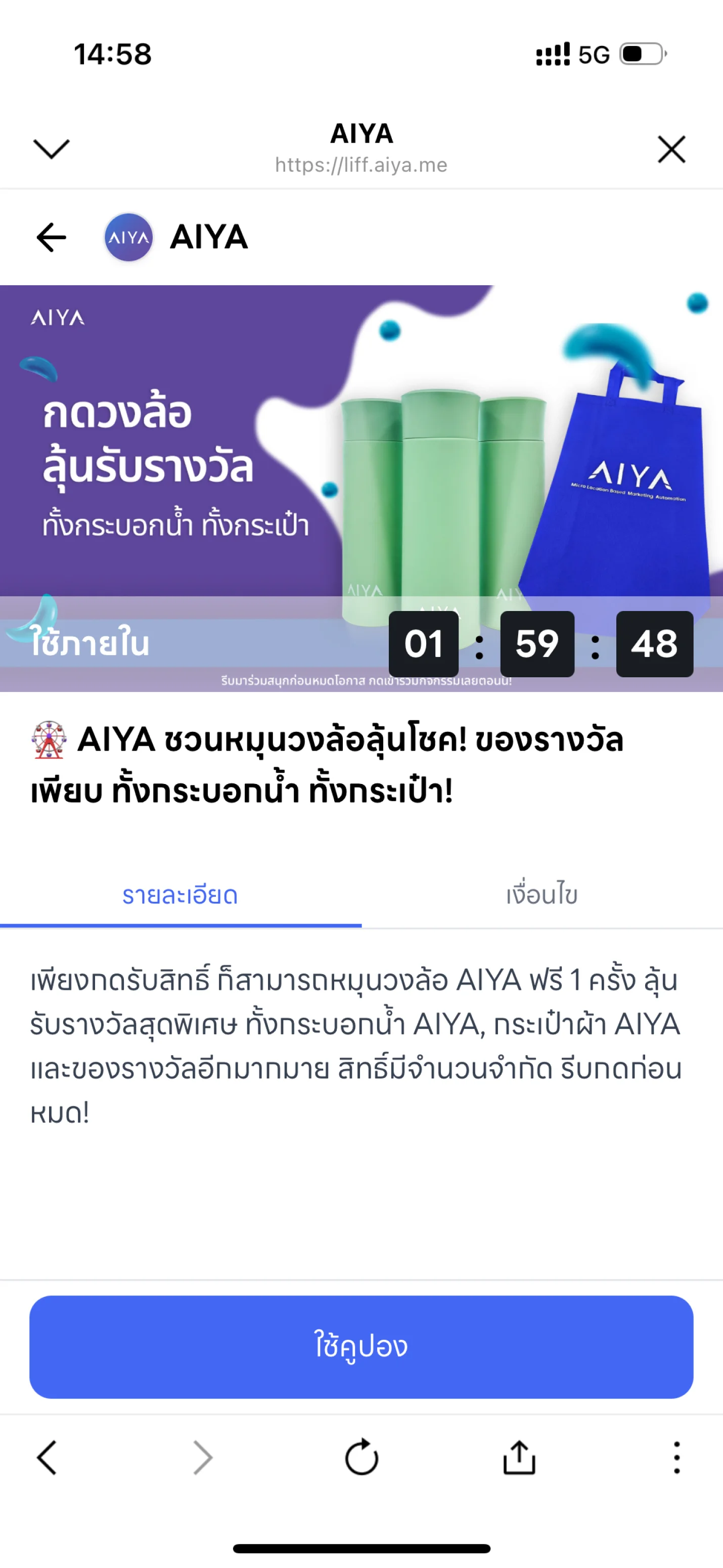Toggle the 5G network indicator
The height and width of the screenshot is (1568, 723).
594,55
